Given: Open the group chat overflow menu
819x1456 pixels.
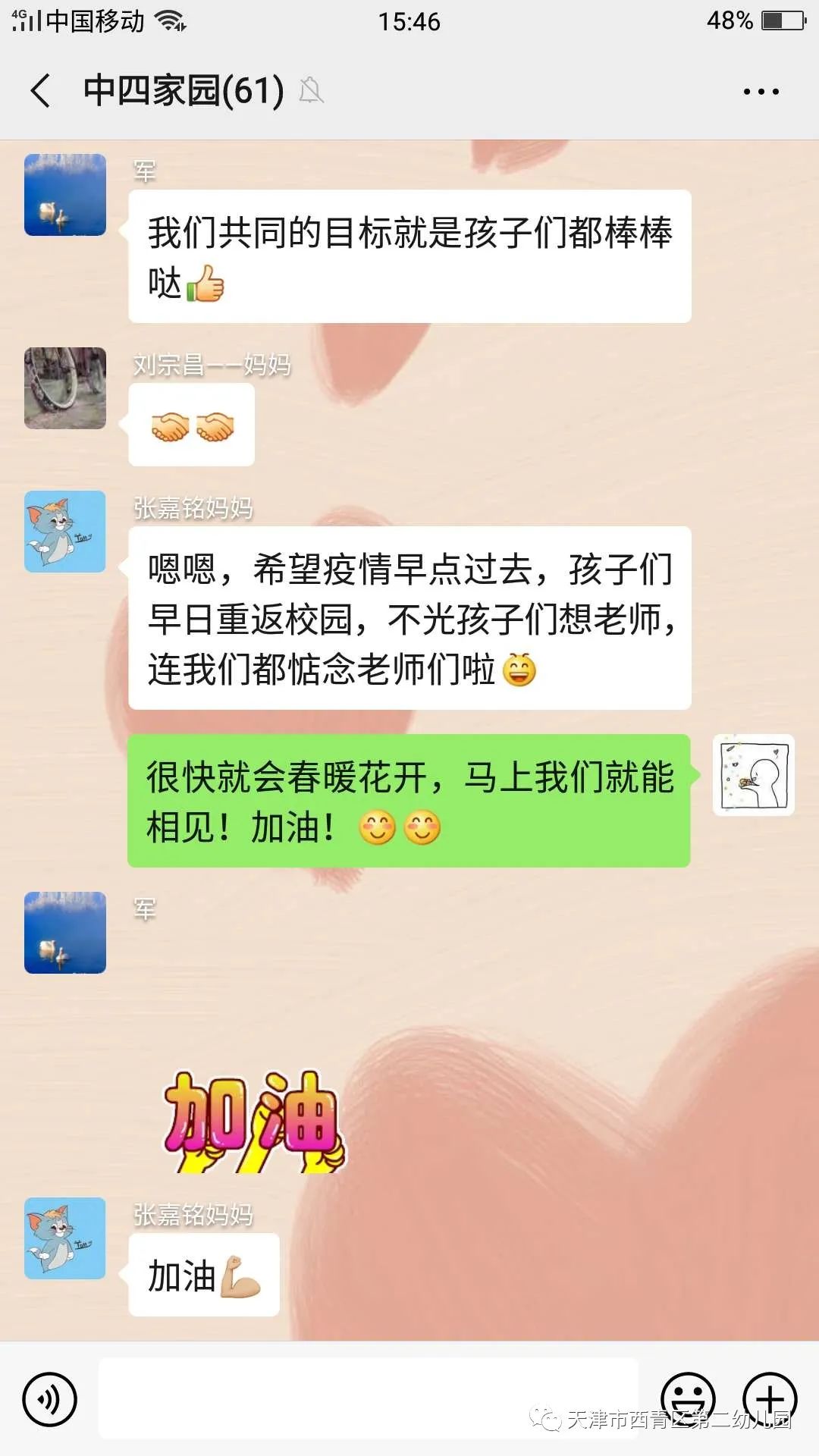Looking at the screenshot, I should [x=761, y=92].
